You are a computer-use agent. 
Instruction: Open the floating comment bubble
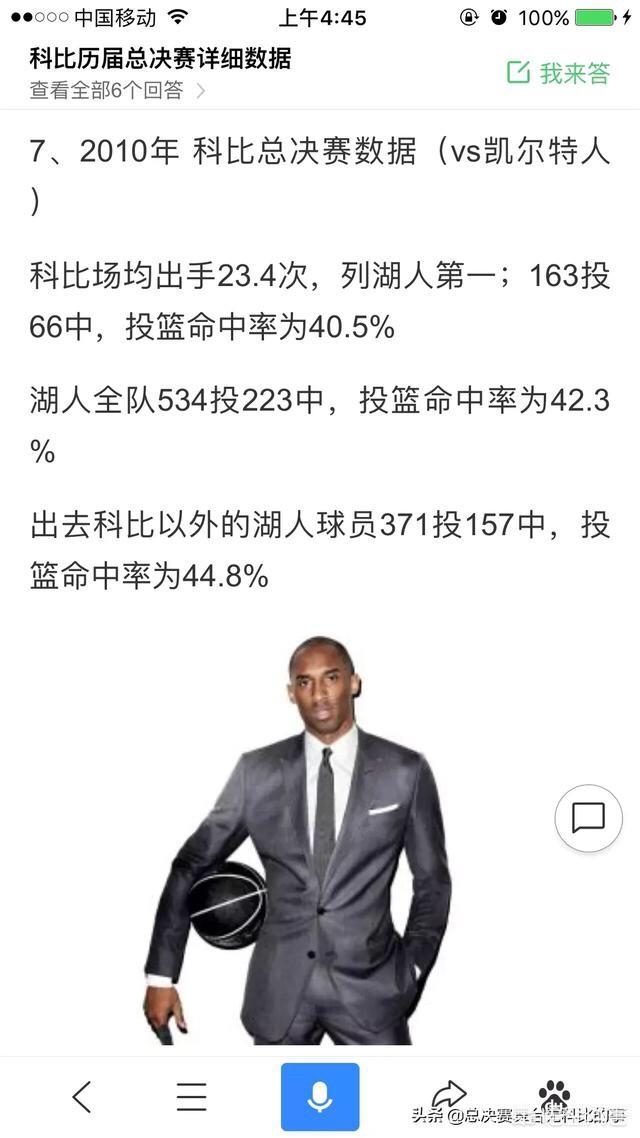pos(588,818)
